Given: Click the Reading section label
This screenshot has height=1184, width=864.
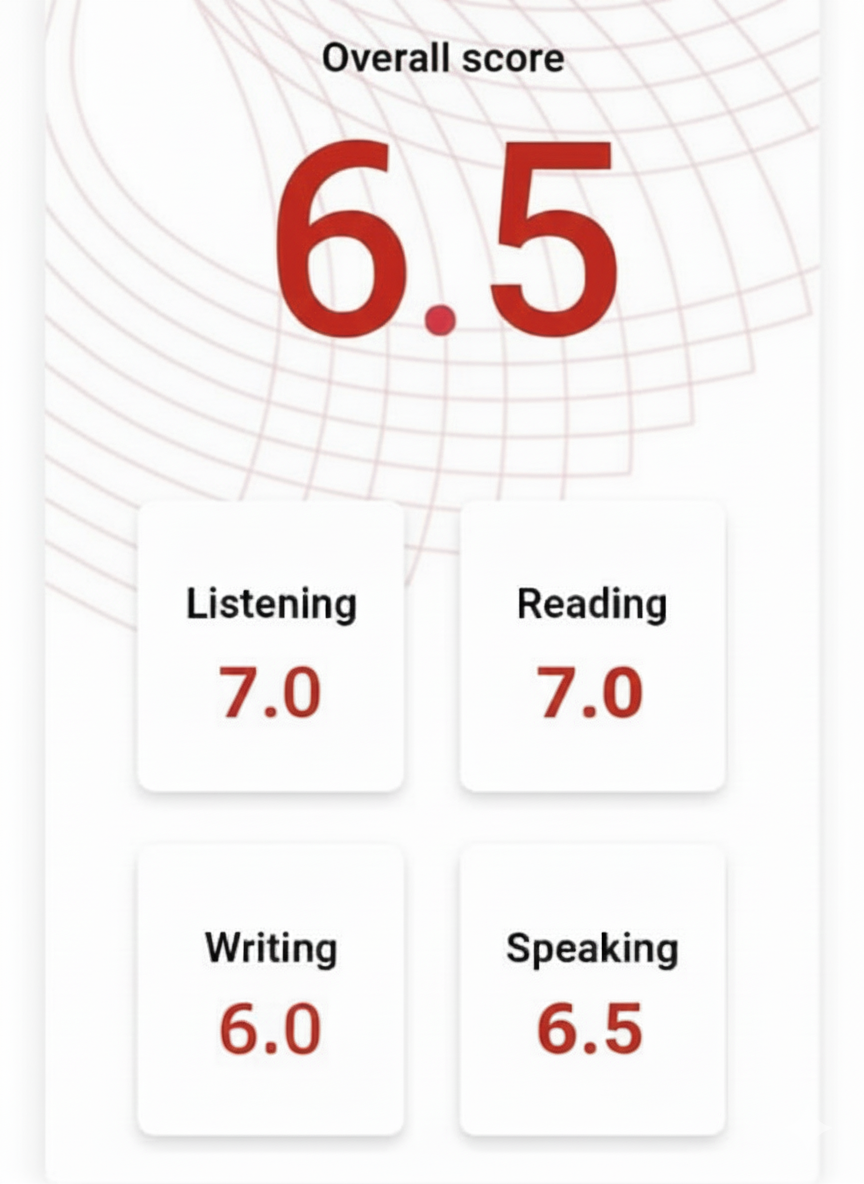Looking at the screenshot, I should [592, 603].
